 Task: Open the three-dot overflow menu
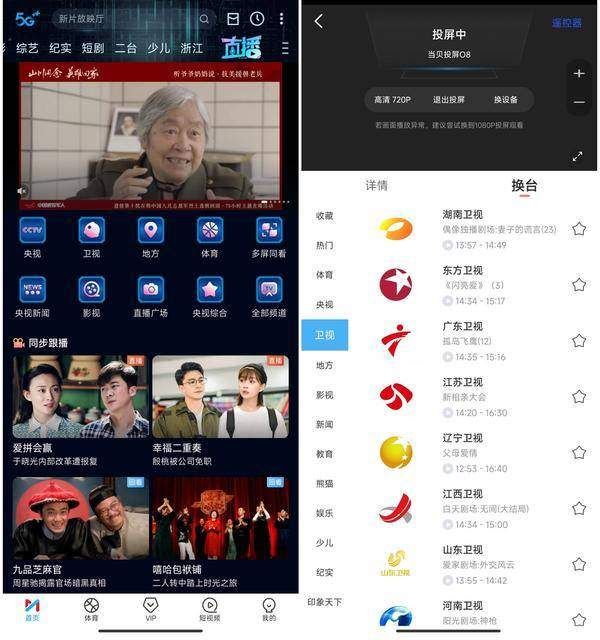tap(281, 19)
